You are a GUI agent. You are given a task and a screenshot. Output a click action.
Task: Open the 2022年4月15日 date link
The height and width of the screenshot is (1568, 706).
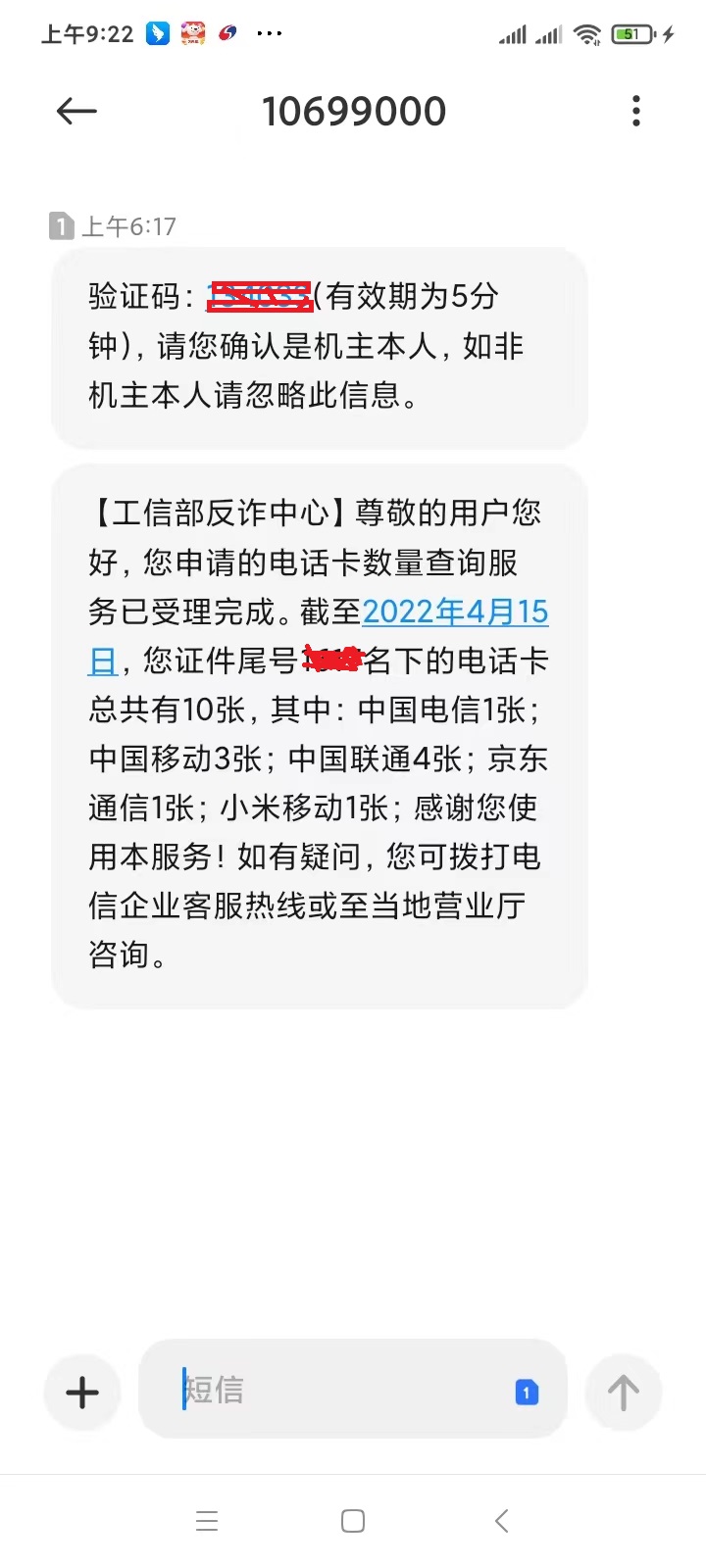(455, 611)
